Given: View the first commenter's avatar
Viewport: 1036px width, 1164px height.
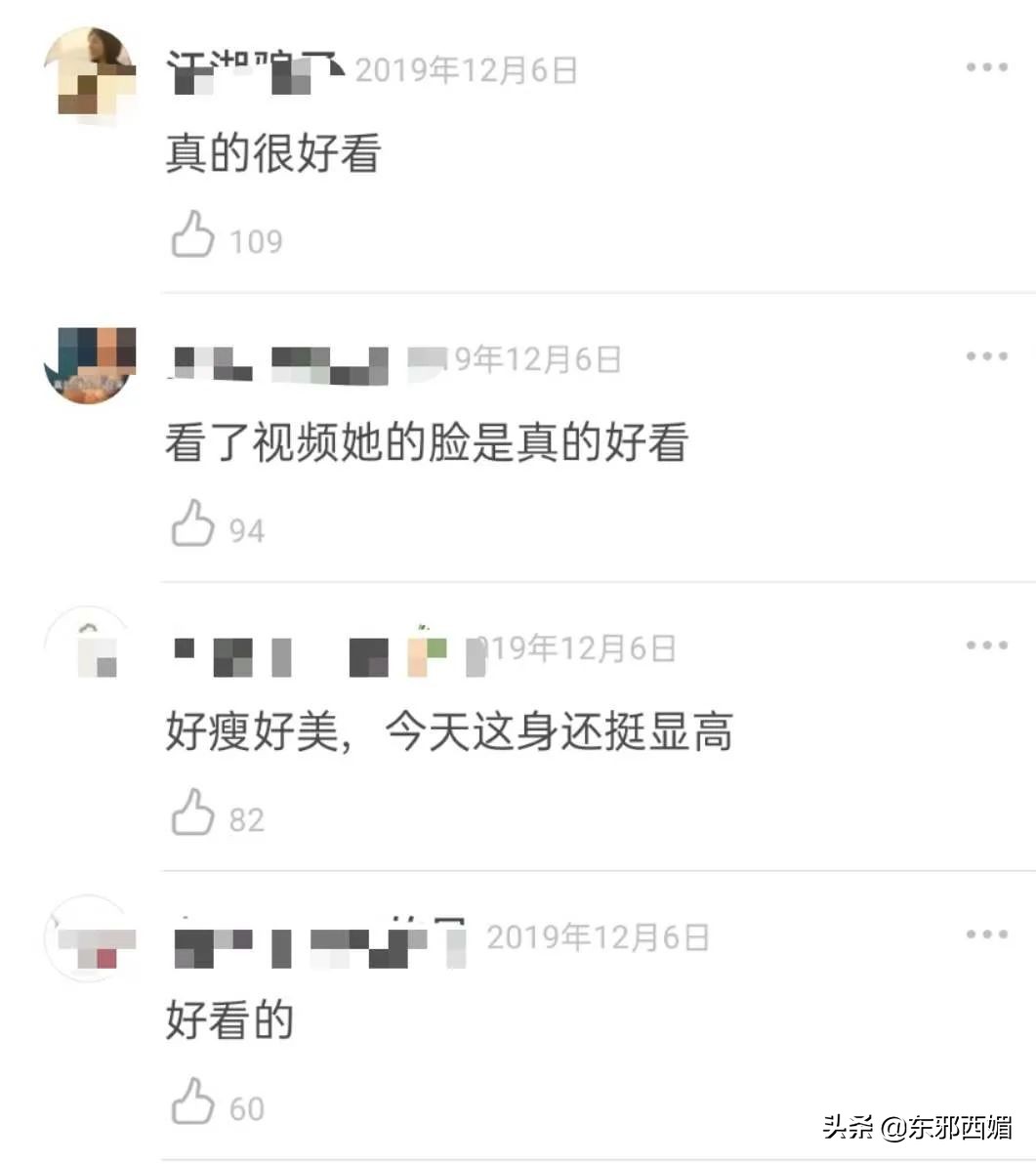Looking at the screenshot, I should [90, 66].
